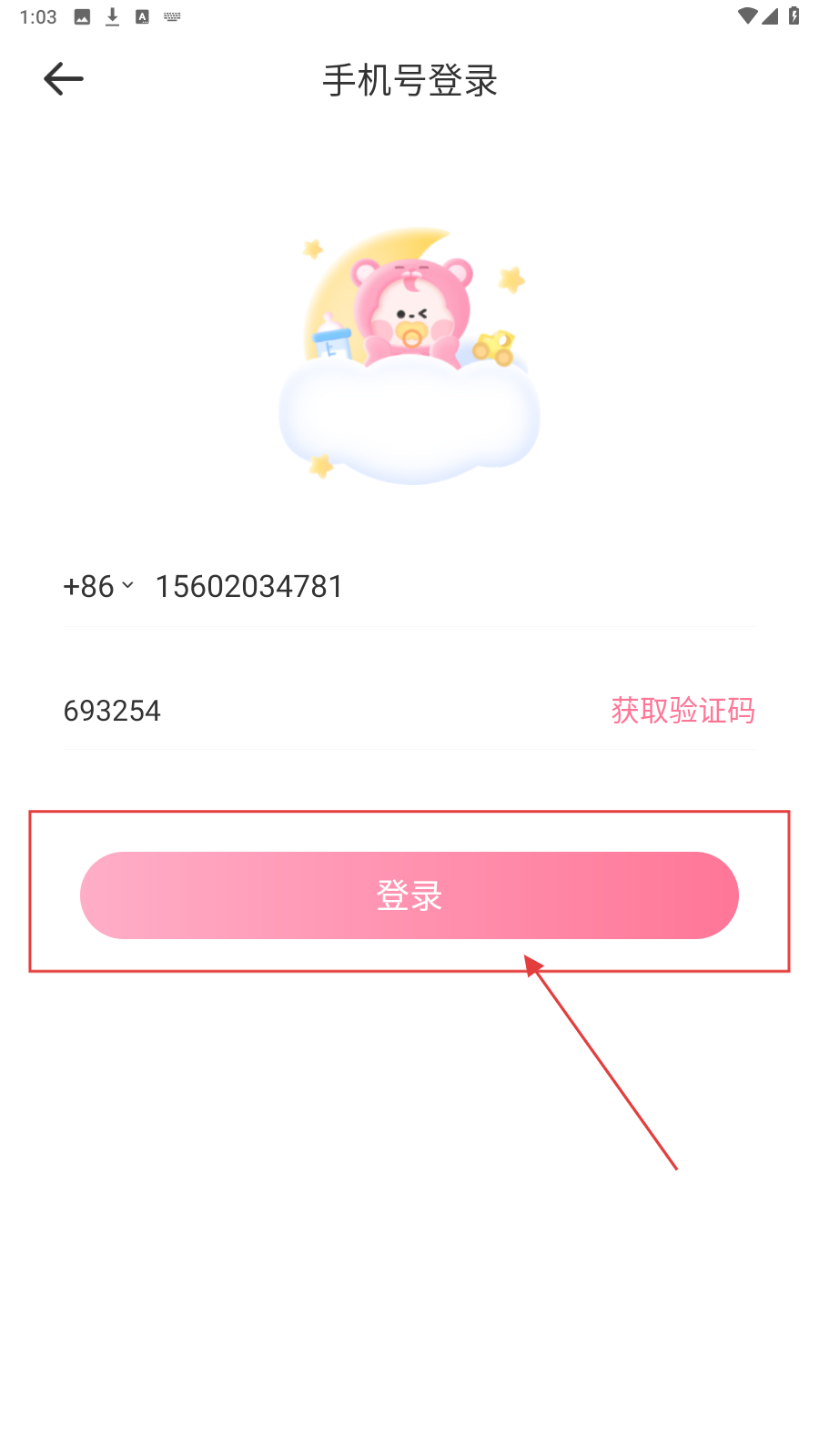Viewport: 819px width, 1456px height.
Task: Tap the pink 登录 button
Action: [409, 895]
